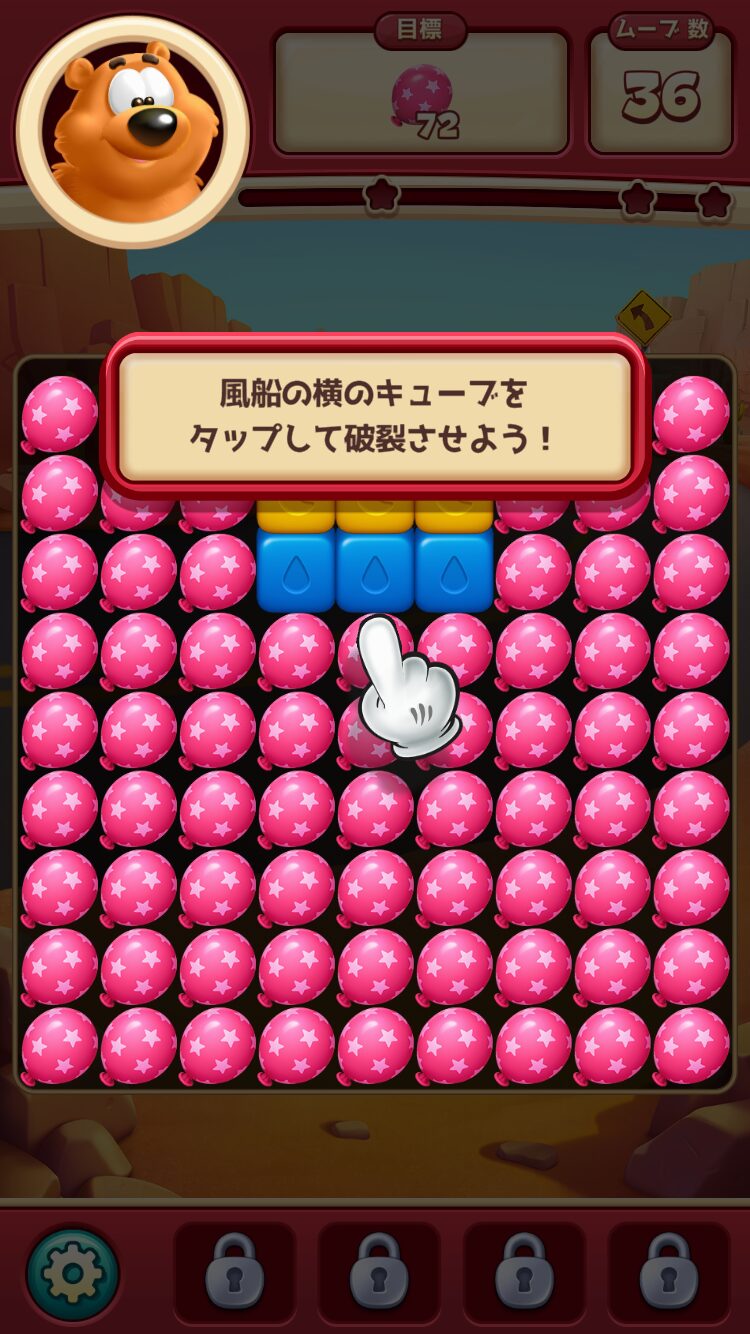Tap the middle blue water-drop cube
The width and height of the screenshot is (750, 1334).
[x=375, y=572]
